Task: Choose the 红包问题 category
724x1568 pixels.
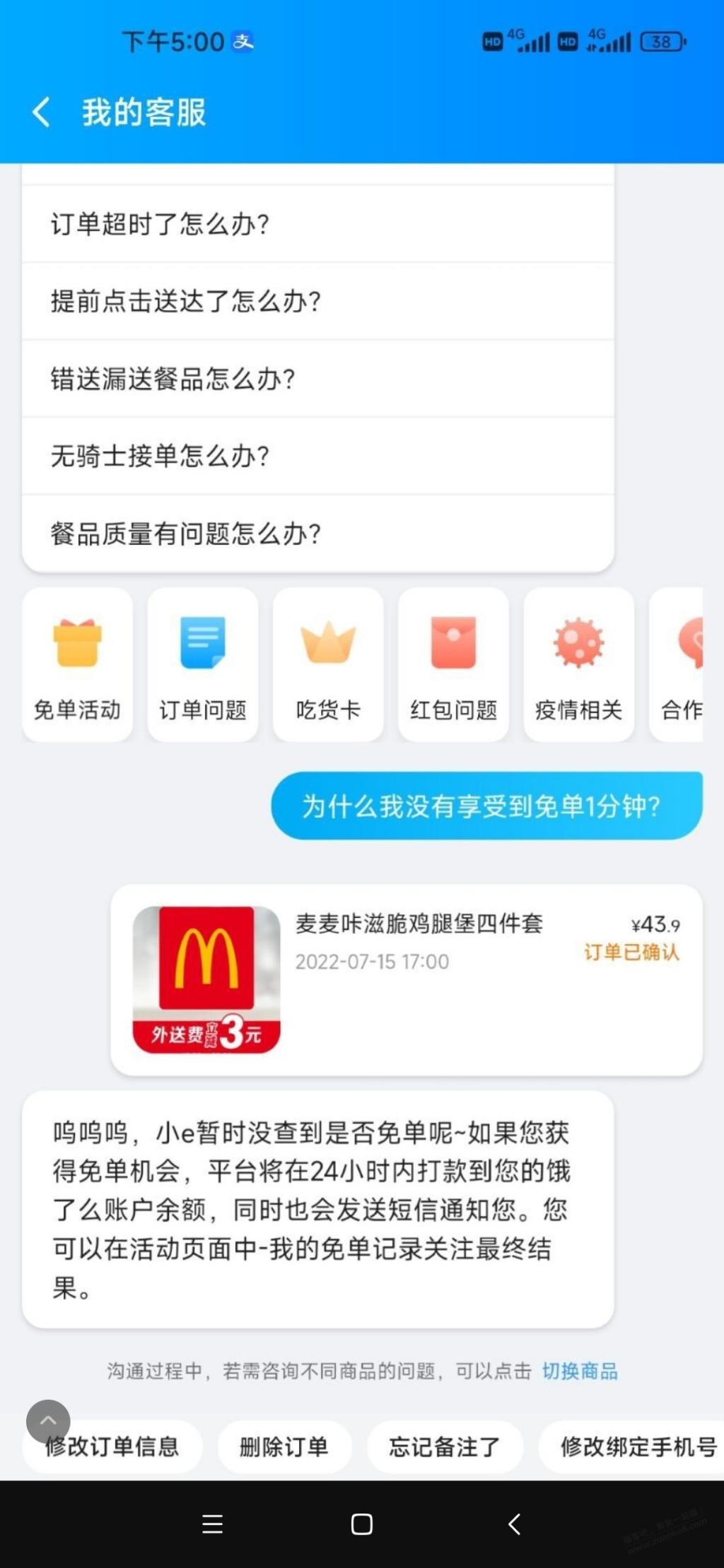Action: pos(454,665)
